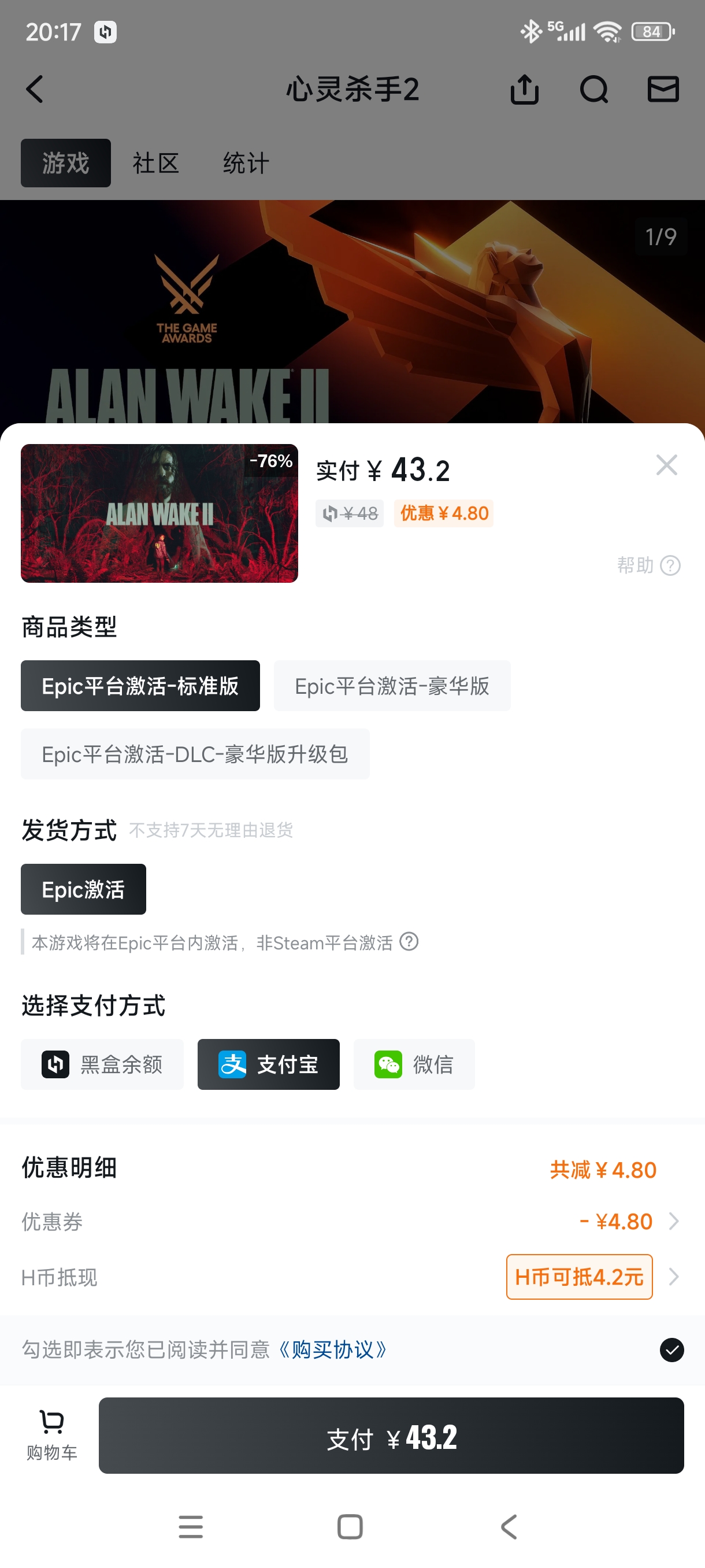Tap the back arrow at top left
Image resolution: width=705 pixels, height=1568 pixels.
point(35,89)
